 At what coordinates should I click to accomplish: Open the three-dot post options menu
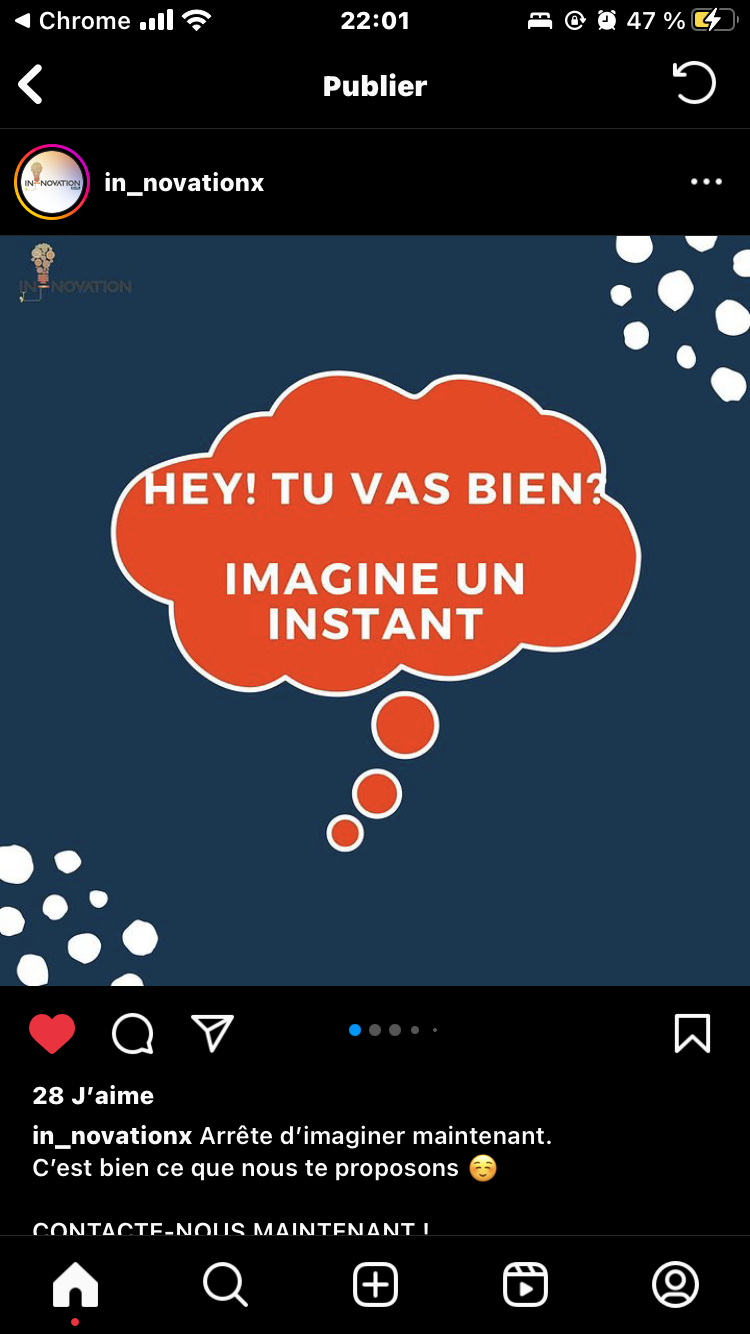(x=706, y=182)
